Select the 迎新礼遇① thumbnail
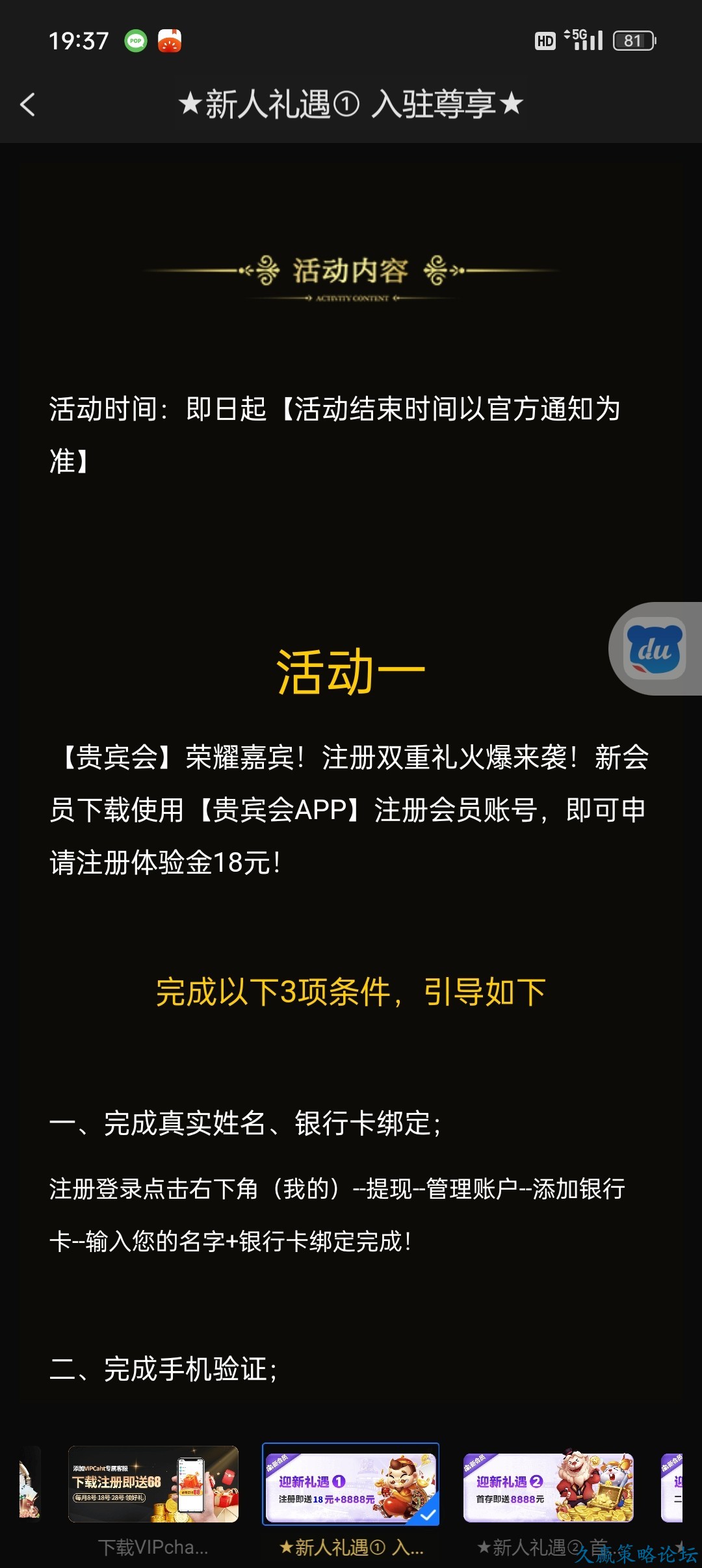Image resolution: width=702 pixels, height=1568 pixels. (350, 1484)
